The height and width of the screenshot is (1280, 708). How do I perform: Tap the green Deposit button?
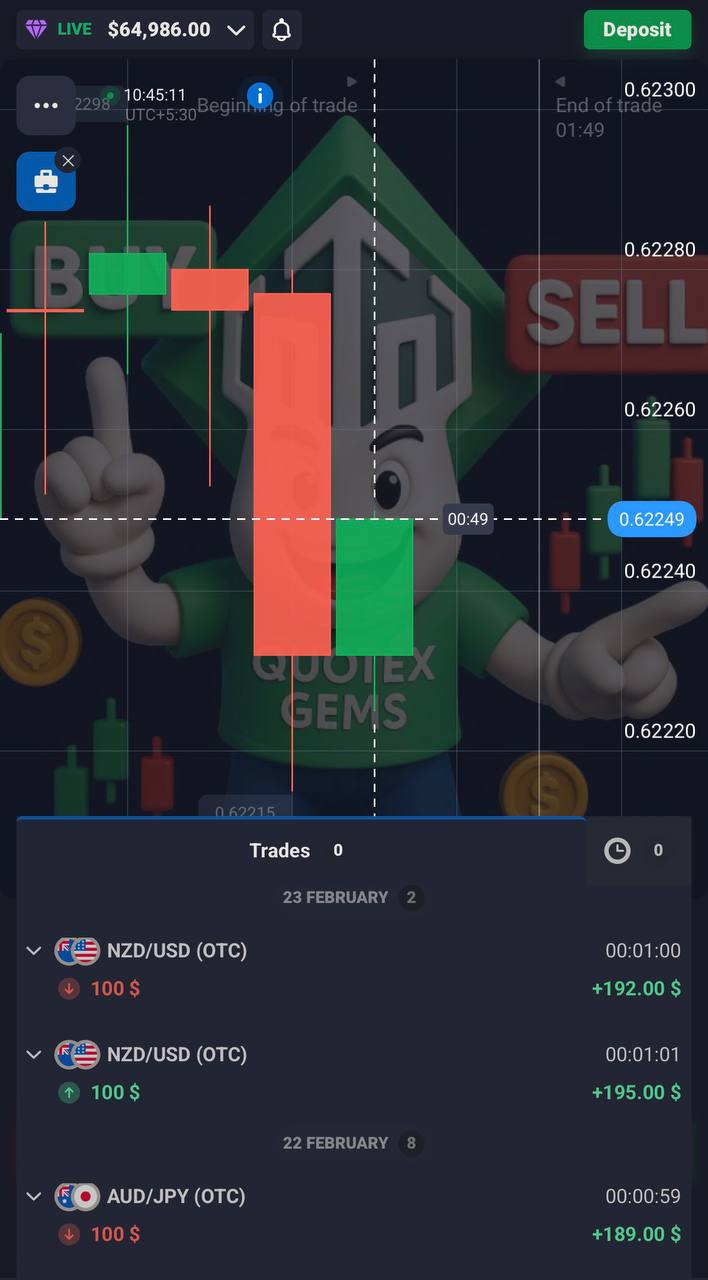637,30
